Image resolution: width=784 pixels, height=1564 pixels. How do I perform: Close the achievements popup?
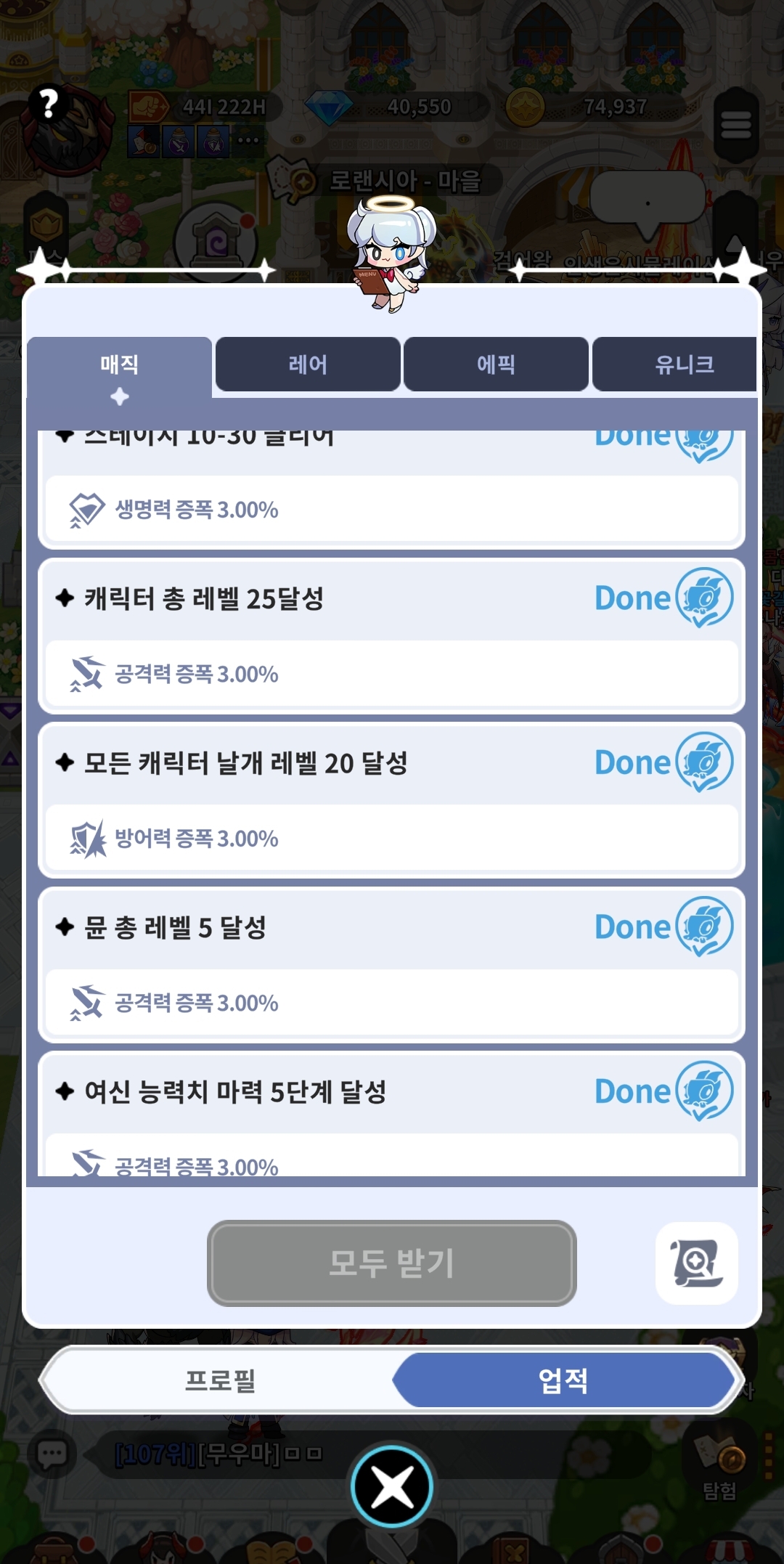(392, 1486)
